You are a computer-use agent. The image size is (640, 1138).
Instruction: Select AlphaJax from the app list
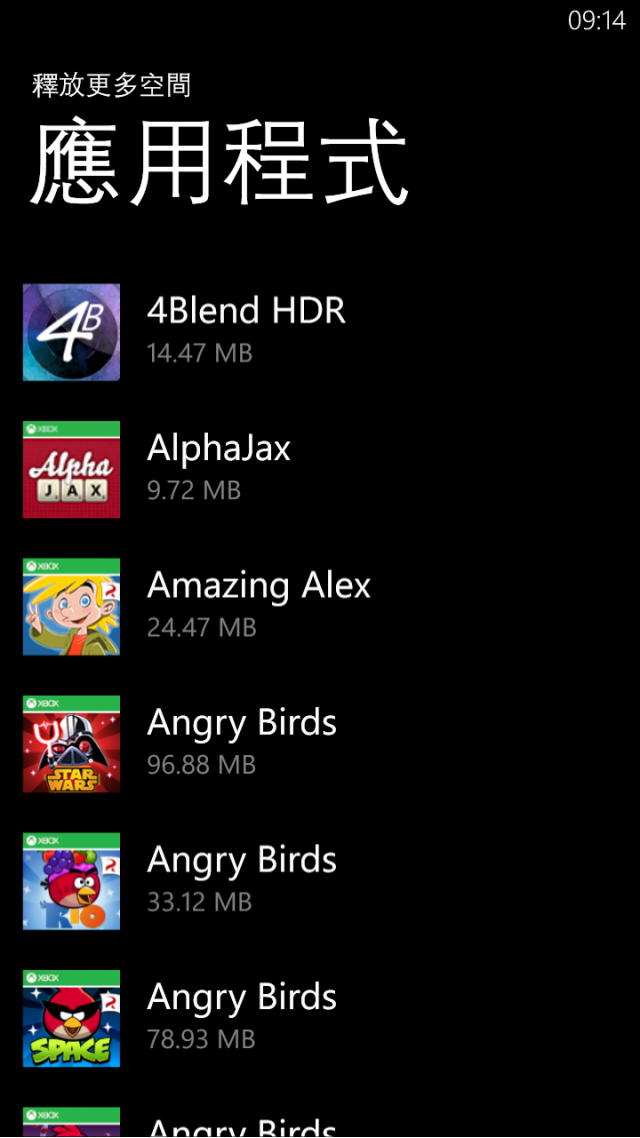click(x=219, y=467)
